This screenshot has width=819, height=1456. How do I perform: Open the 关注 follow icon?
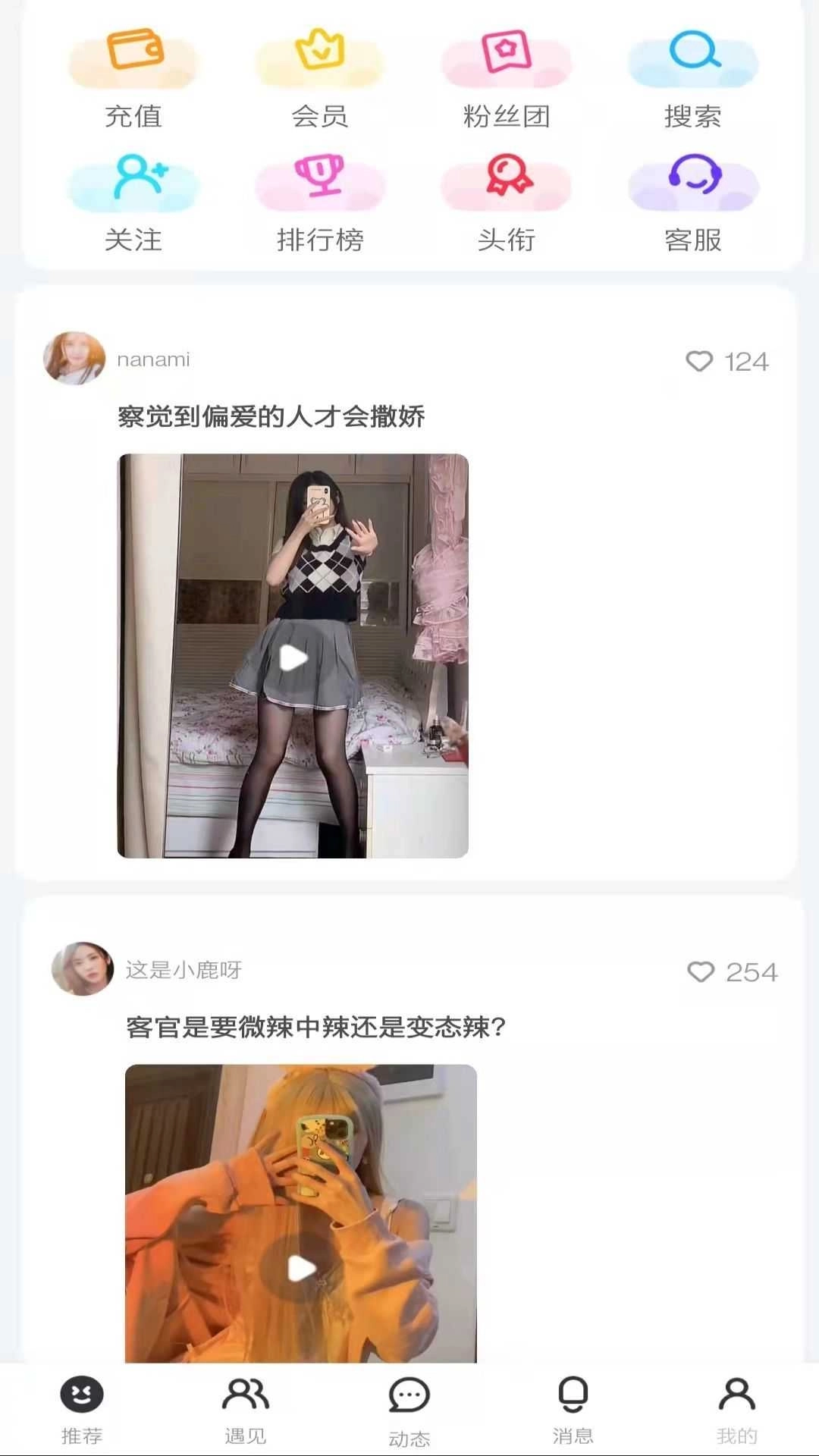click(135, 180)
